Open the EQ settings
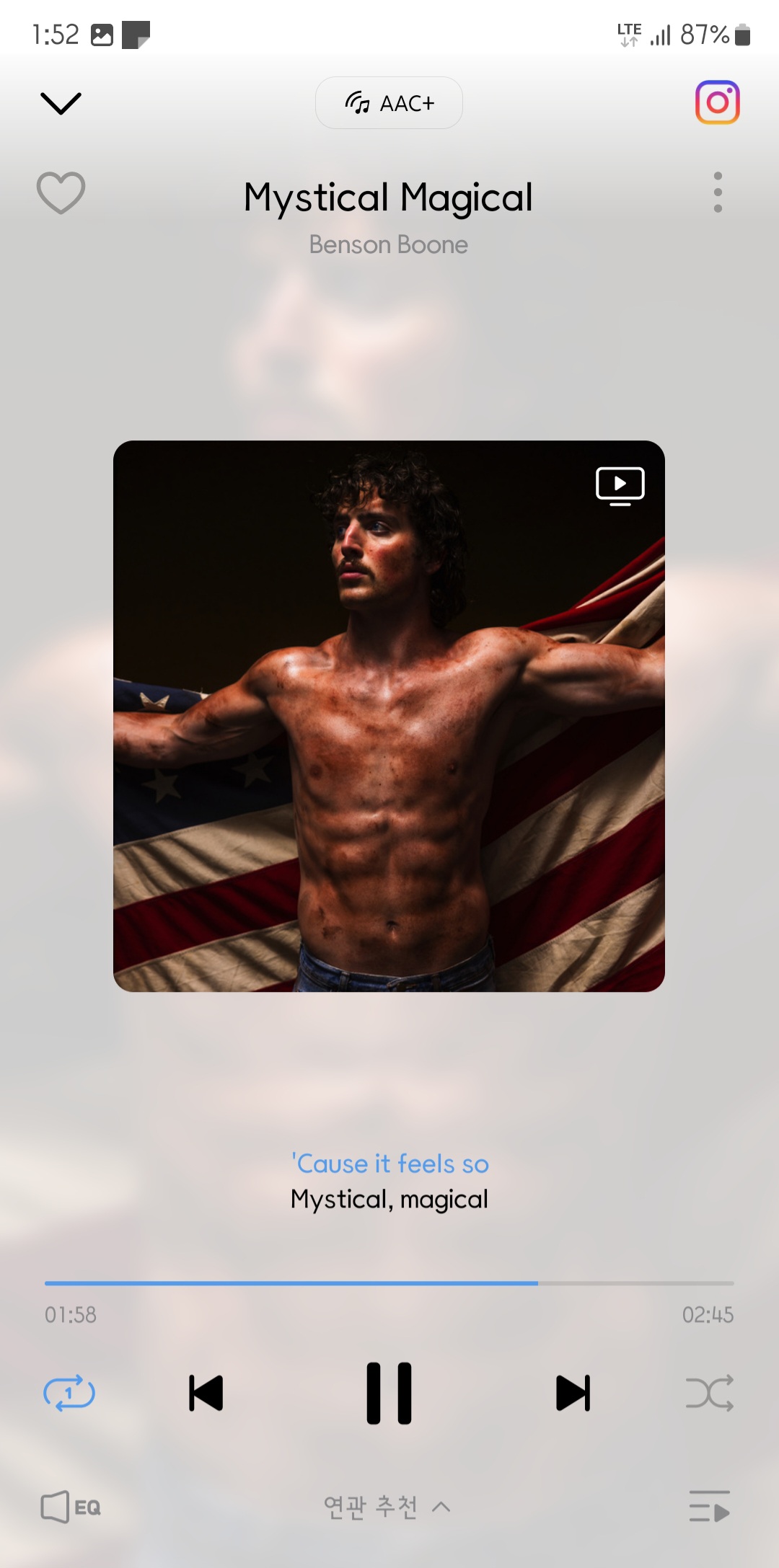Viewport: 779px width, 1568px height. coord(70,1507)
